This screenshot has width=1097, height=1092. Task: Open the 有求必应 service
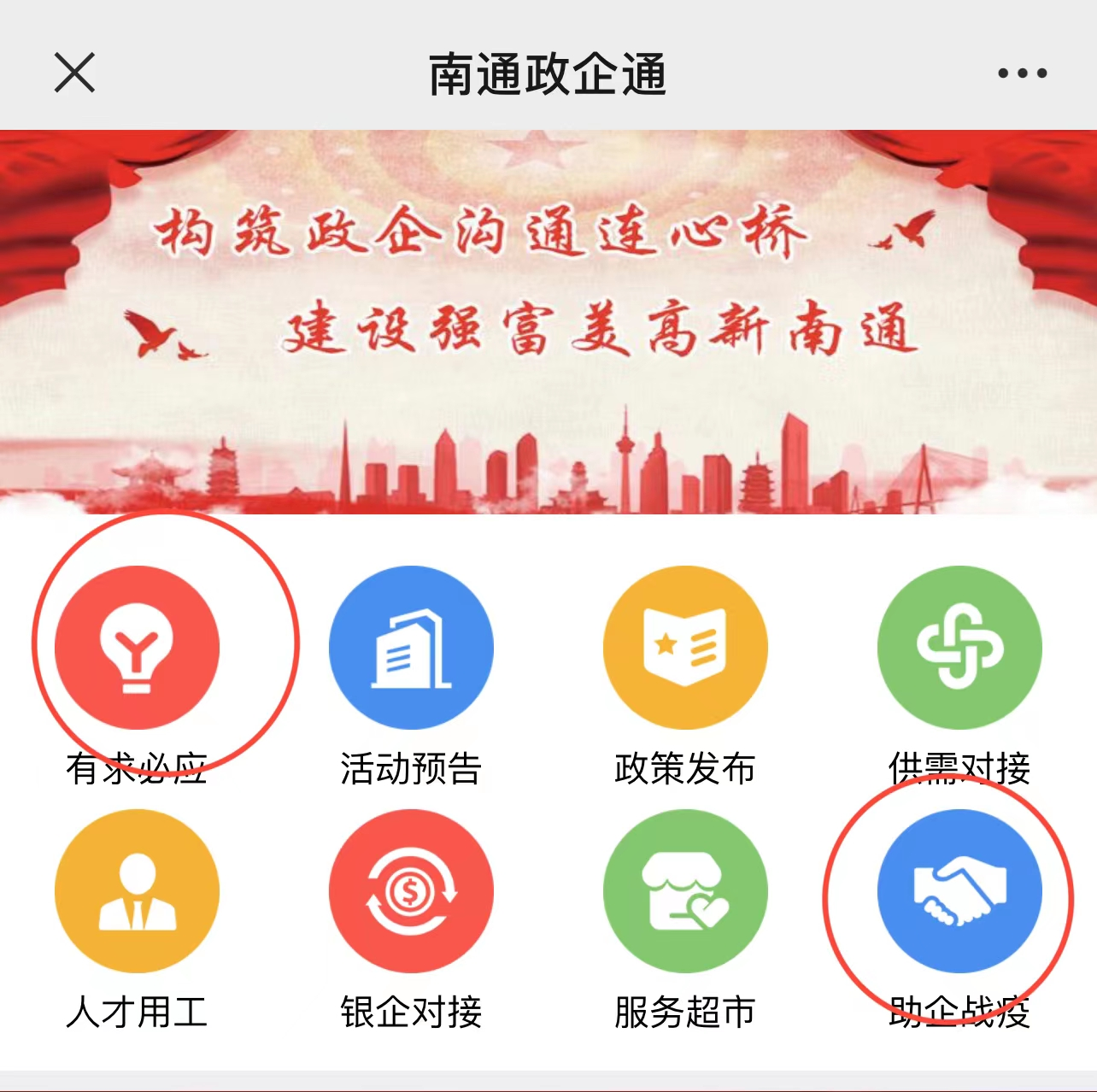click(137, 648)
